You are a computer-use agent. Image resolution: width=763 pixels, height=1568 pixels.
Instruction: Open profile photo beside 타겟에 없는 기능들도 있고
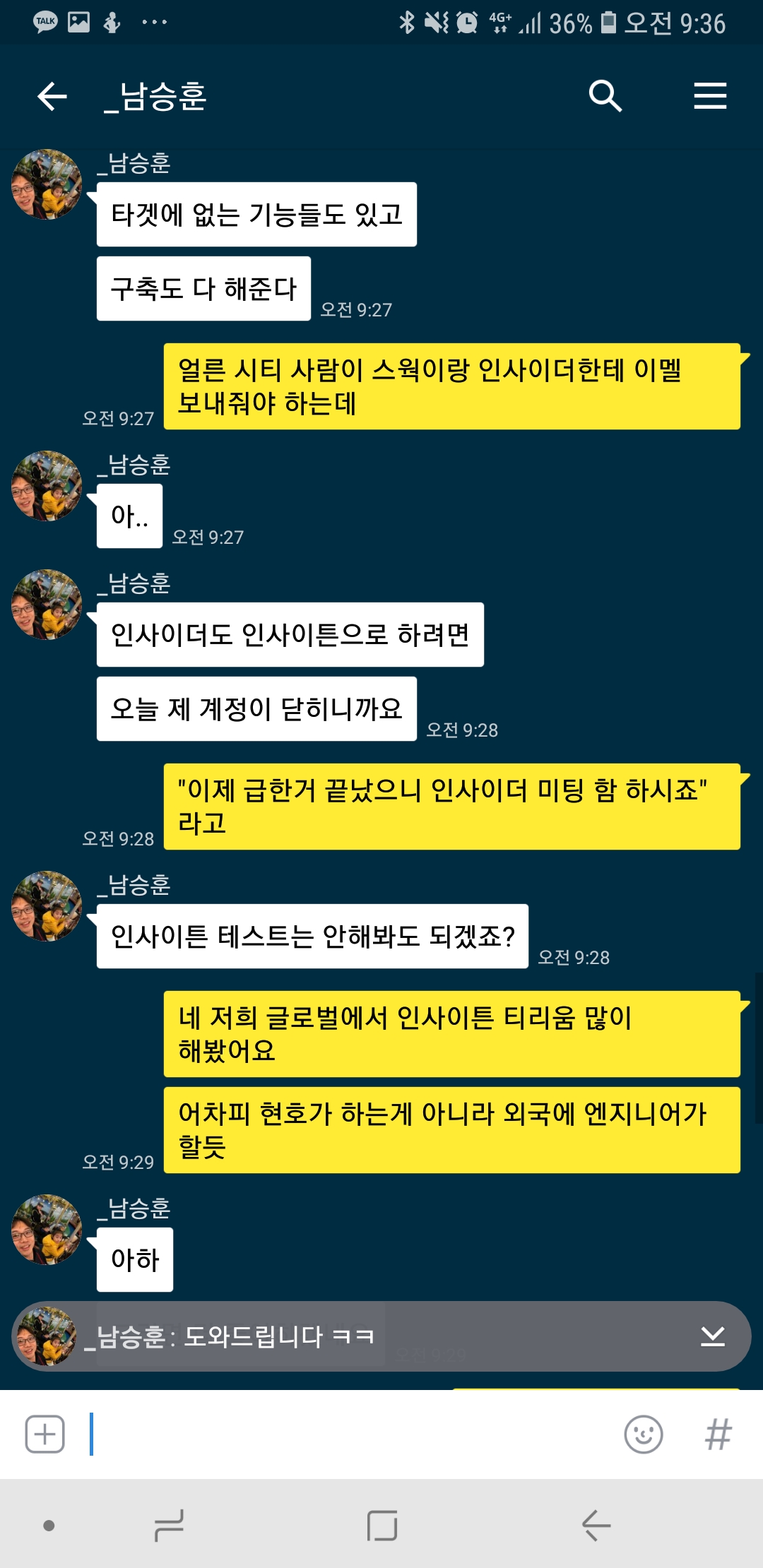tap(47, 184)
